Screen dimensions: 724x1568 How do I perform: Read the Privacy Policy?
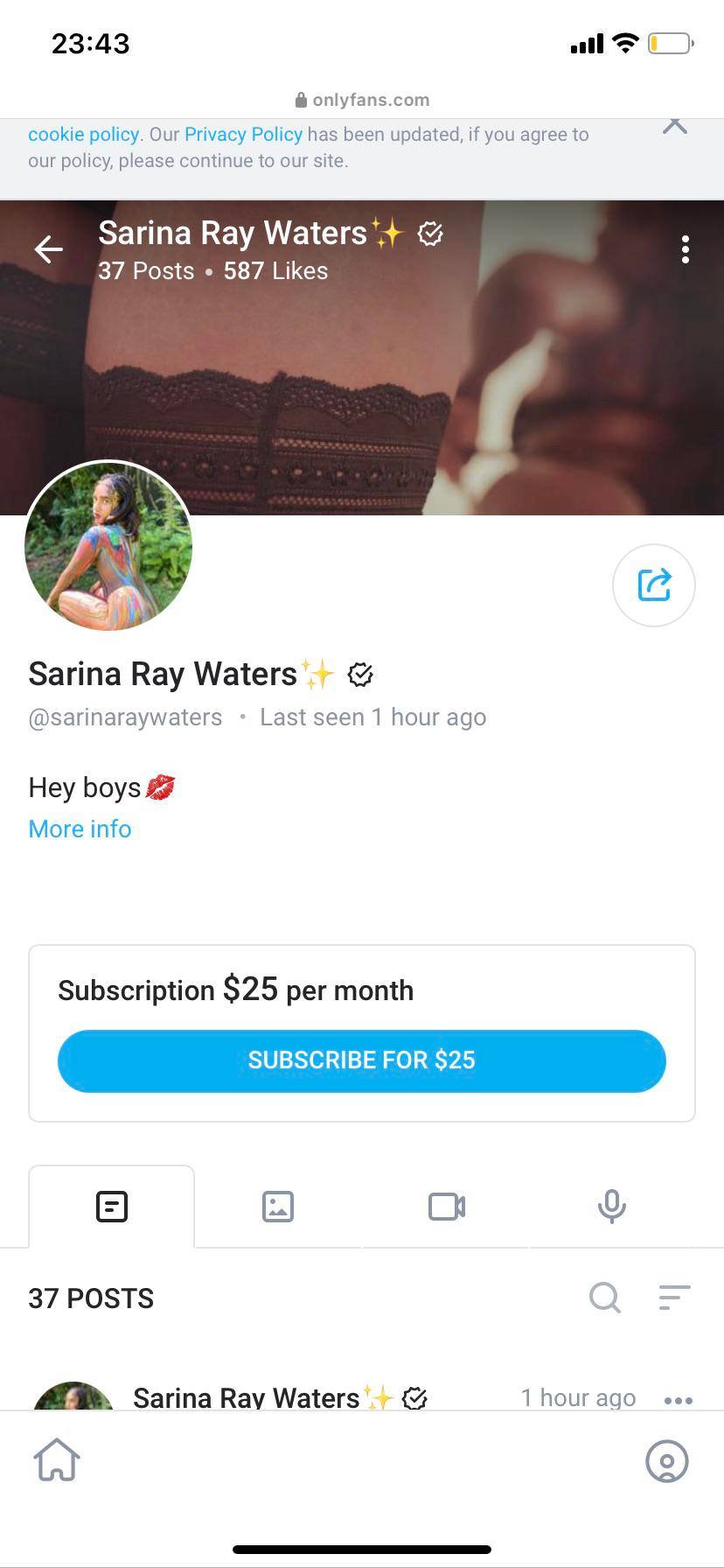[x=243, y=134]
